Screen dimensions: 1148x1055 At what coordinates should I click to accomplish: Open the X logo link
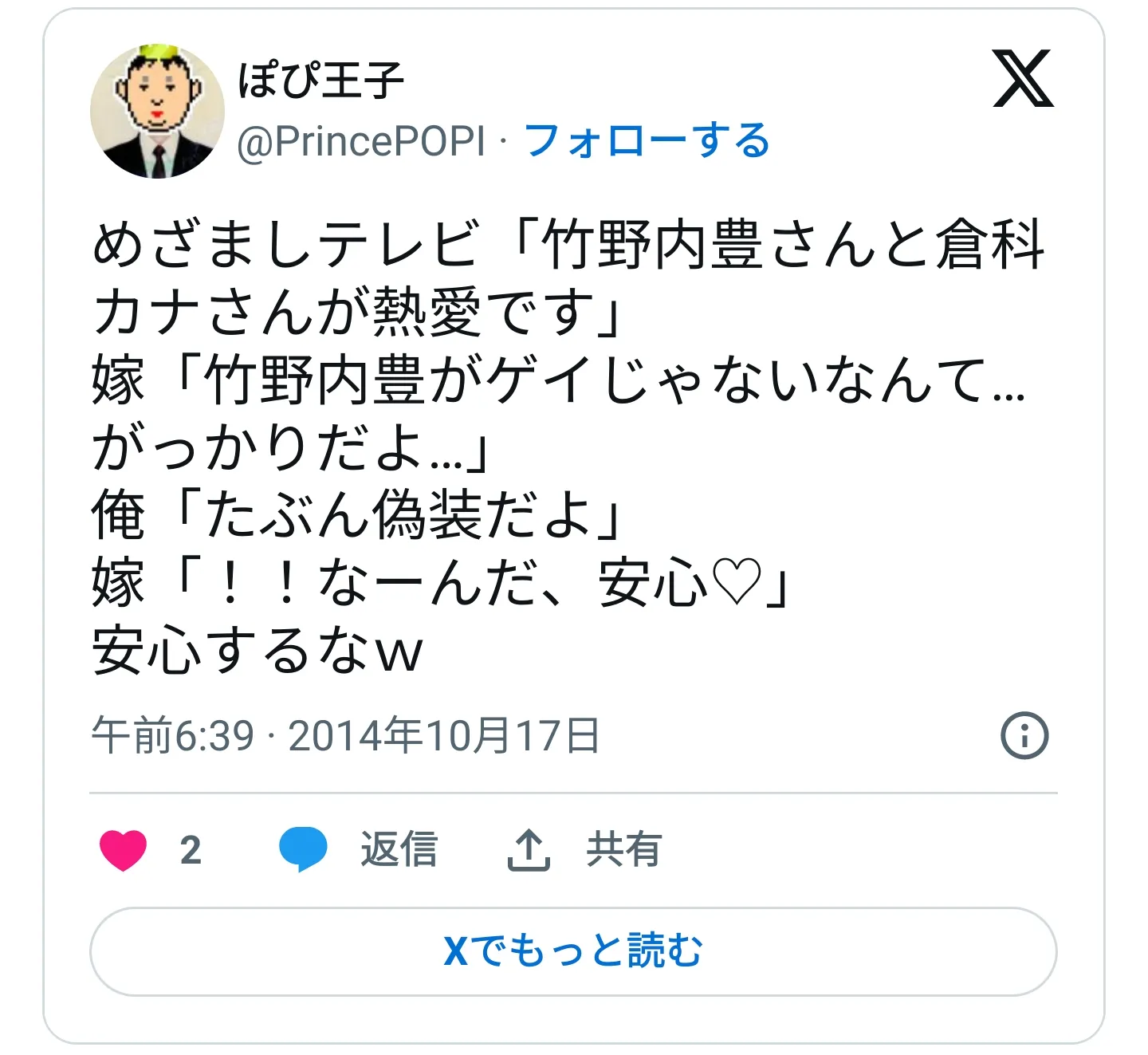tap(1023, 78)
